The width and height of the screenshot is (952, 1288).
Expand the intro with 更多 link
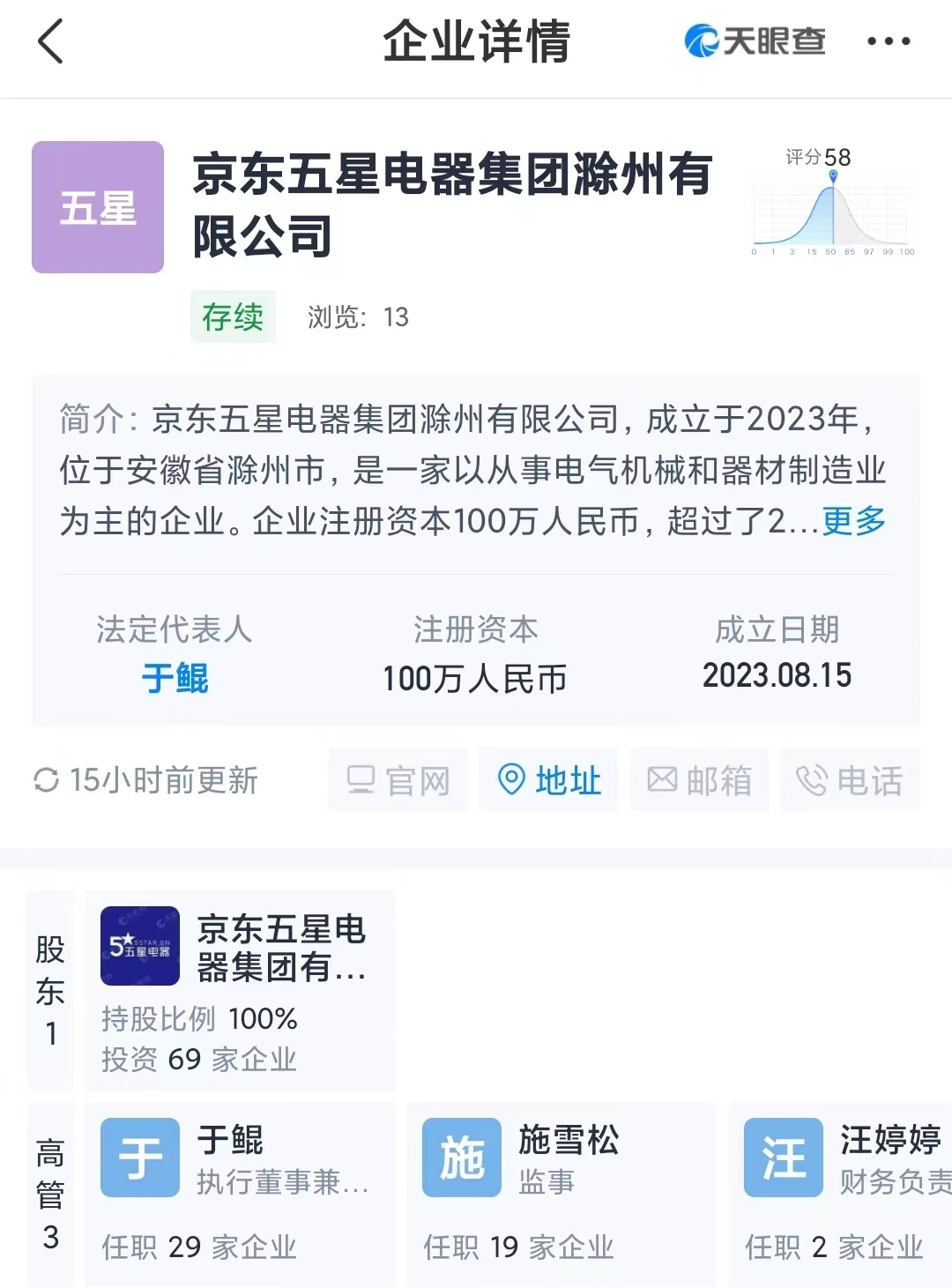[853, 521]
